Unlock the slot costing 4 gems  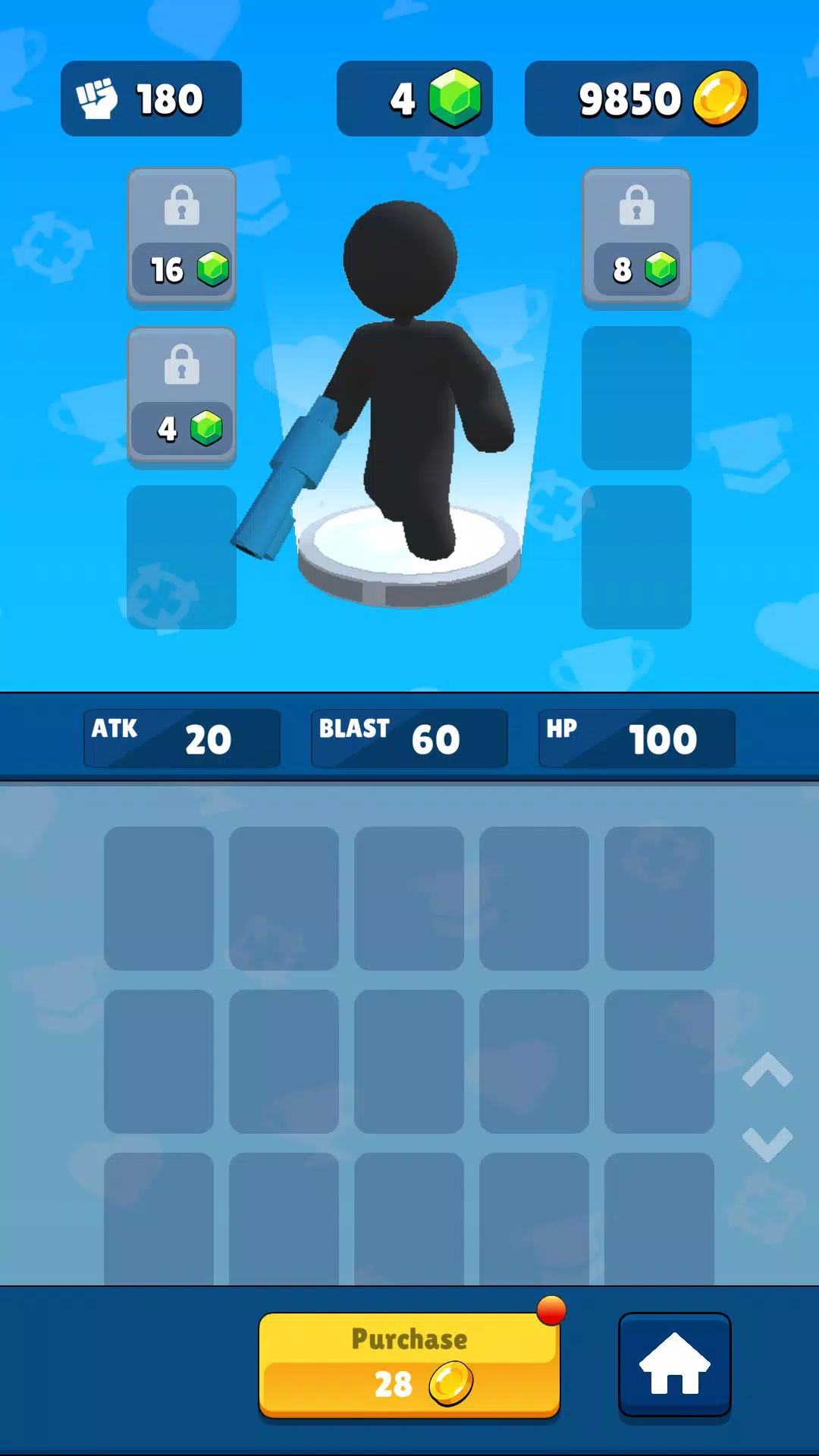[x=181, y=397]
